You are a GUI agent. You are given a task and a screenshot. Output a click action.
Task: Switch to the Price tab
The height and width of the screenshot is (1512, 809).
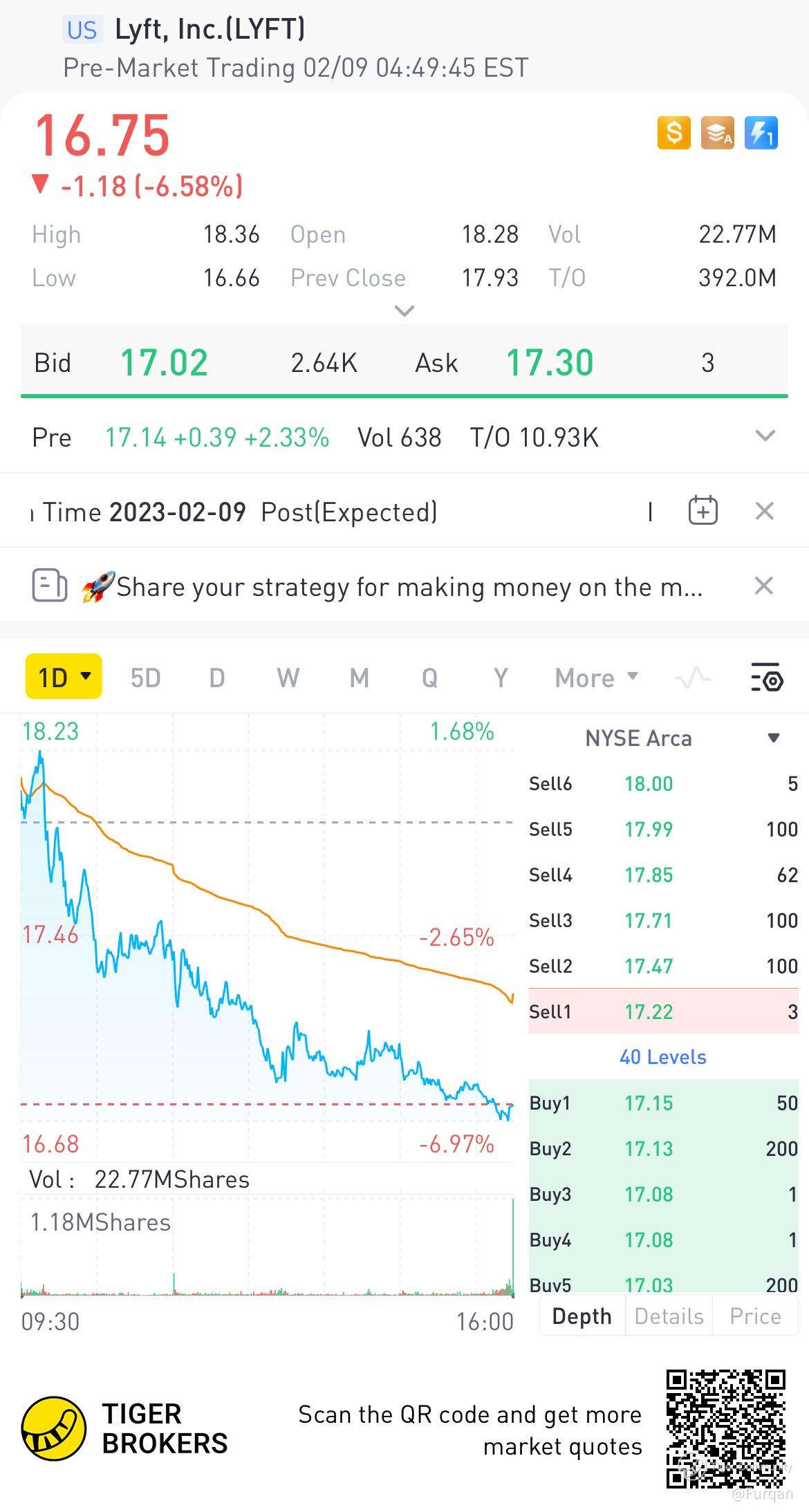(x=755, y=1316)
